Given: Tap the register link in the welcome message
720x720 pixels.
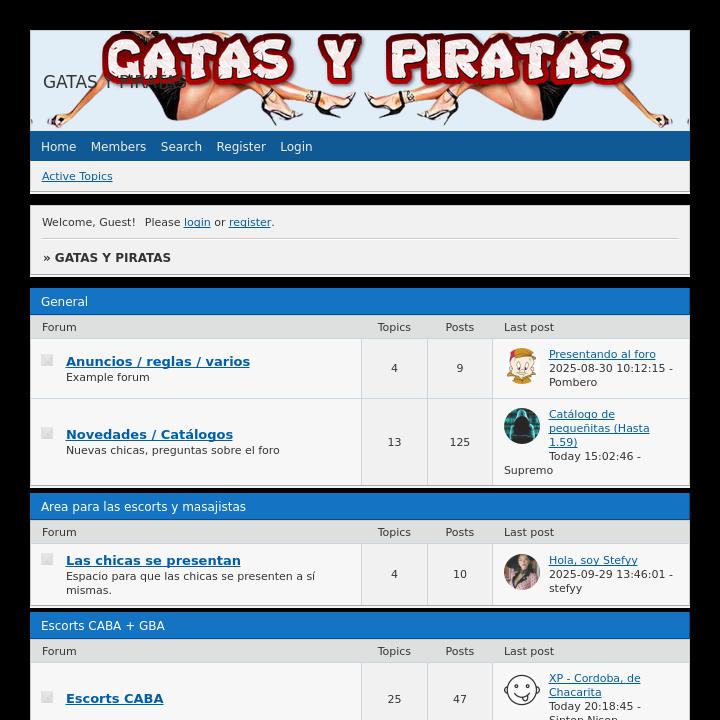Looking at the screenshot, I should pyautogui.click(x=250, y=223).
